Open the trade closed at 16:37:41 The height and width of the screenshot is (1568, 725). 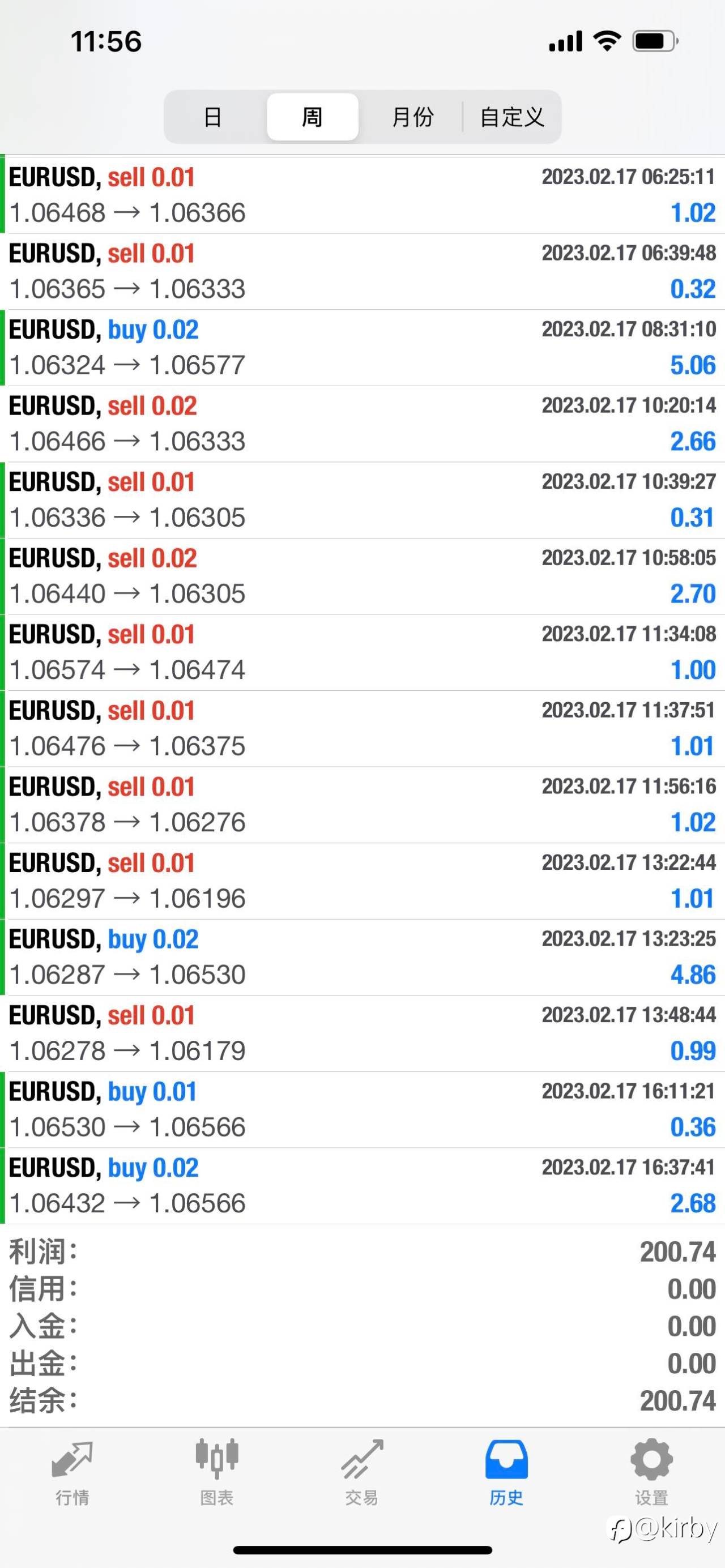point(362,1186)
